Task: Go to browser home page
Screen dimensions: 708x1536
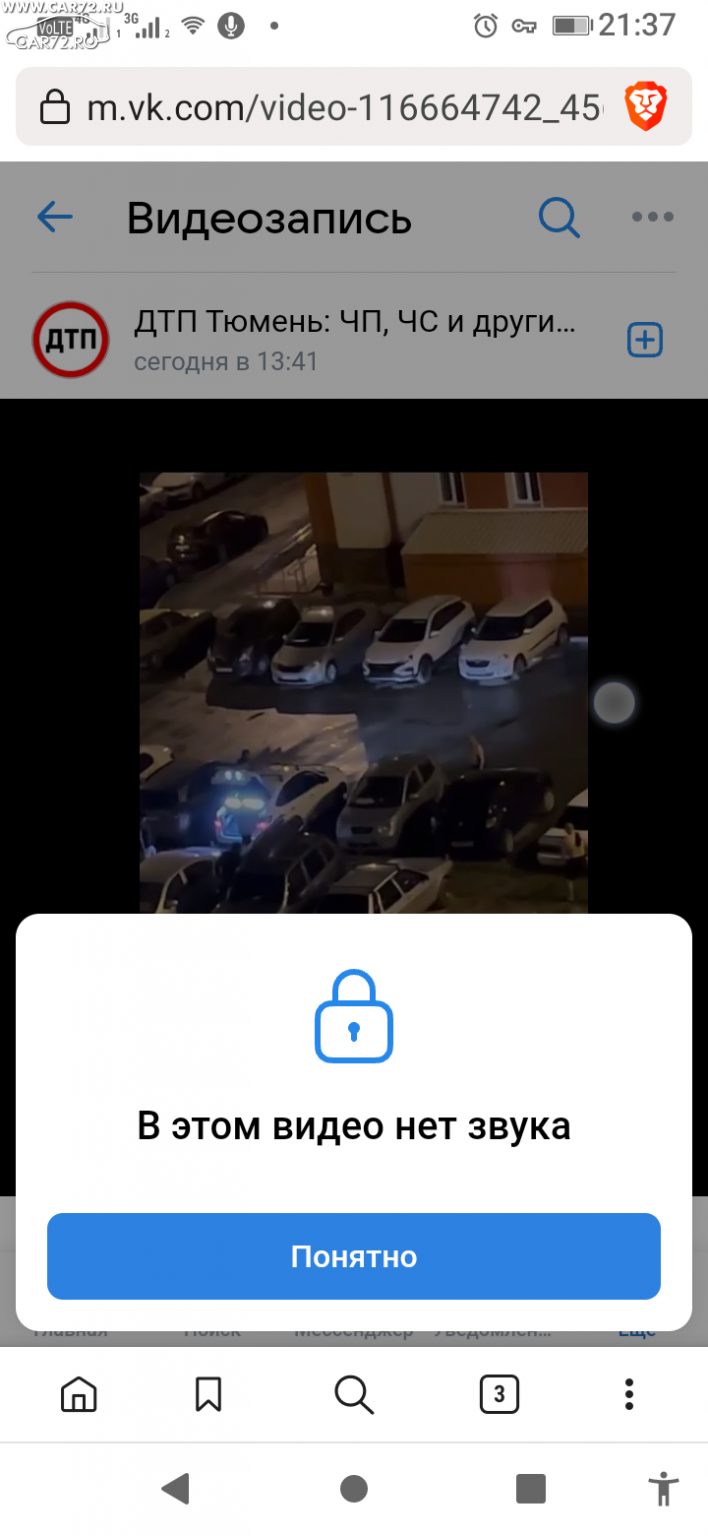Action: click(79, 1394)
